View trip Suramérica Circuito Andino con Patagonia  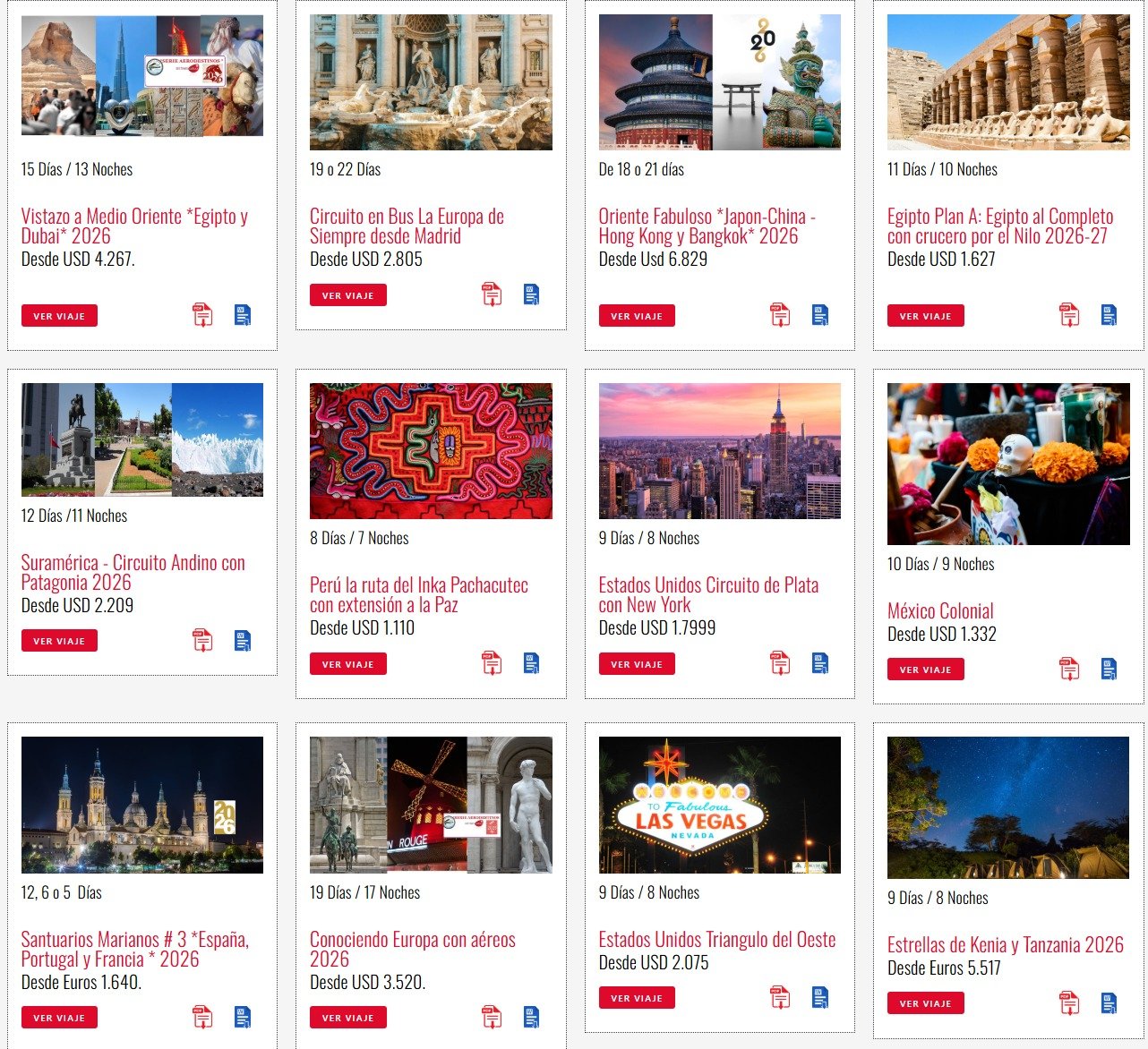59,641
